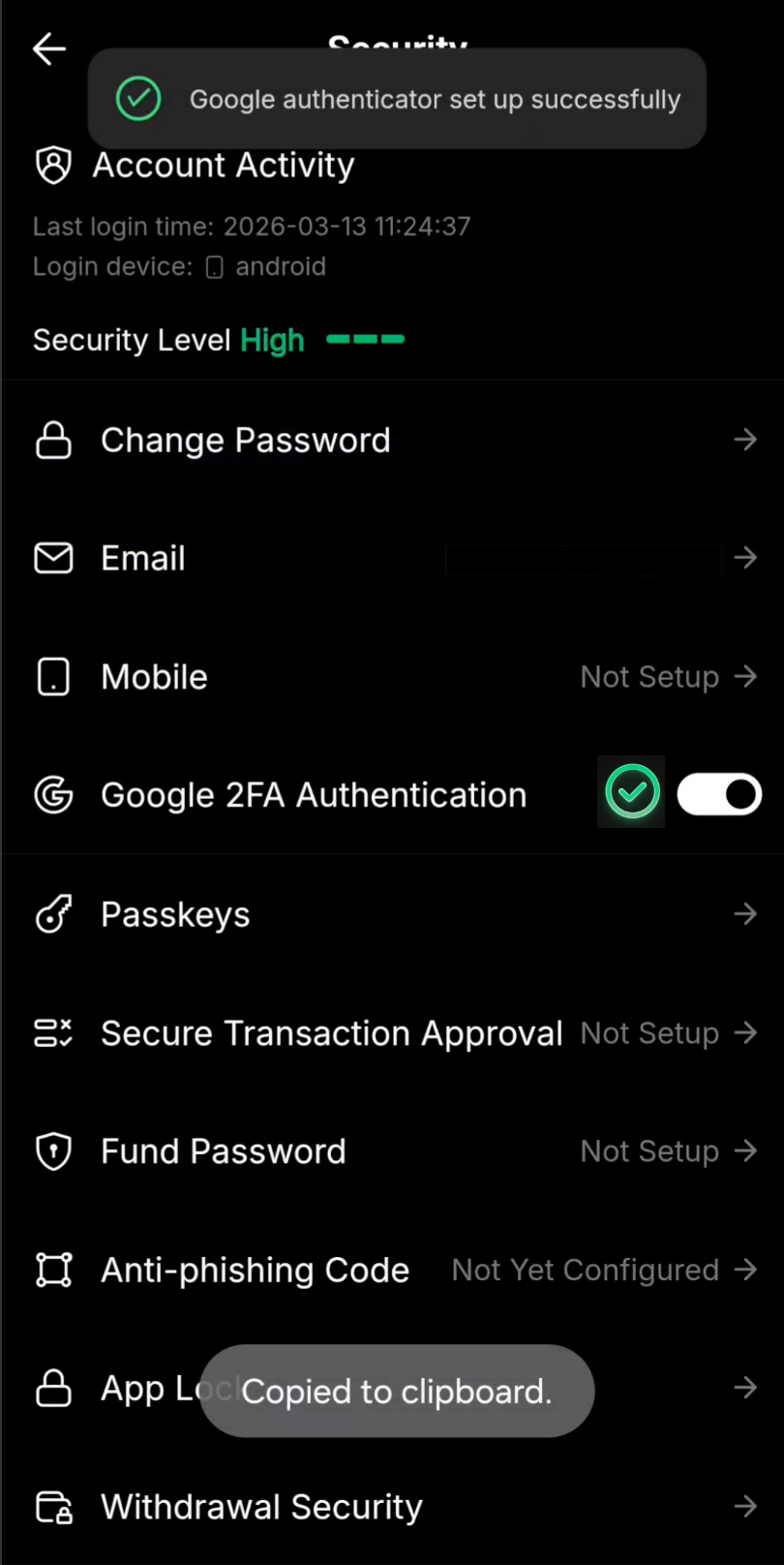
Task: Click the Account Activity profile icon
Action: (x=53, y=165)
